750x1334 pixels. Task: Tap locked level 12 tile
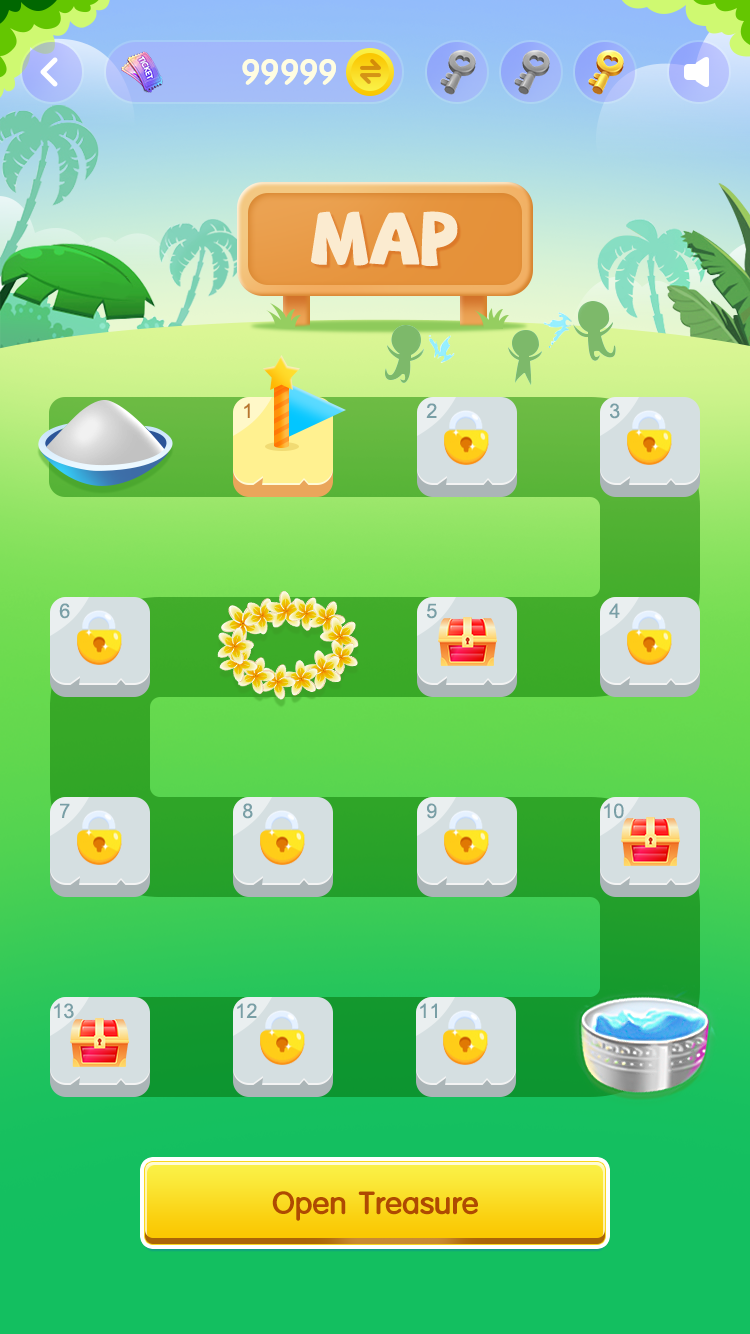click(283, 1046)
